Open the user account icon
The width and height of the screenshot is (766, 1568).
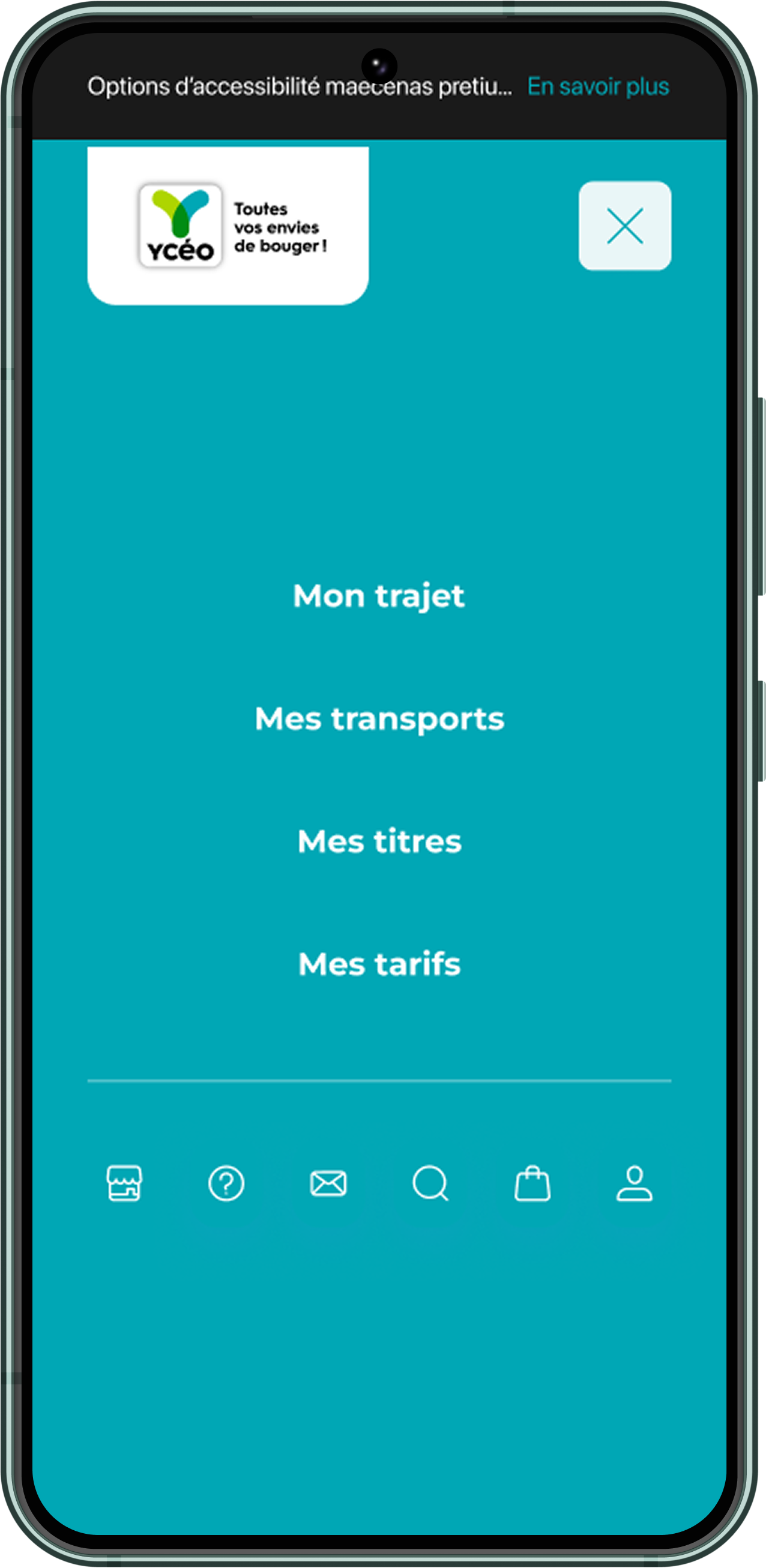coord(635,1183)
